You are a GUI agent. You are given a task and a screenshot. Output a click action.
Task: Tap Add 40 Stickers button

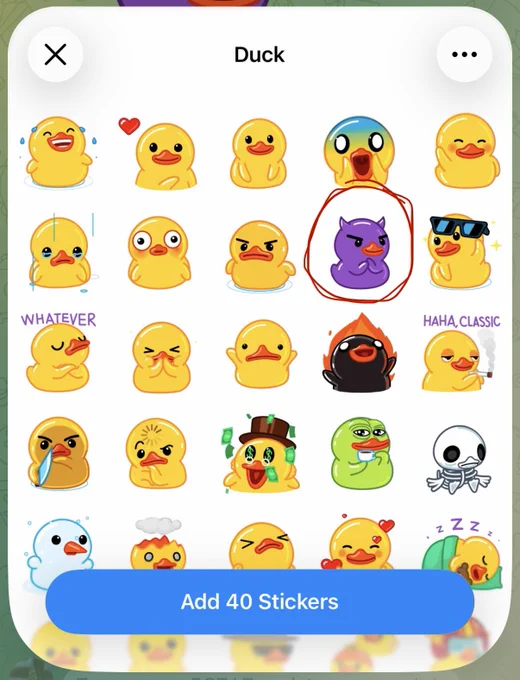click(x=260, y=602)
